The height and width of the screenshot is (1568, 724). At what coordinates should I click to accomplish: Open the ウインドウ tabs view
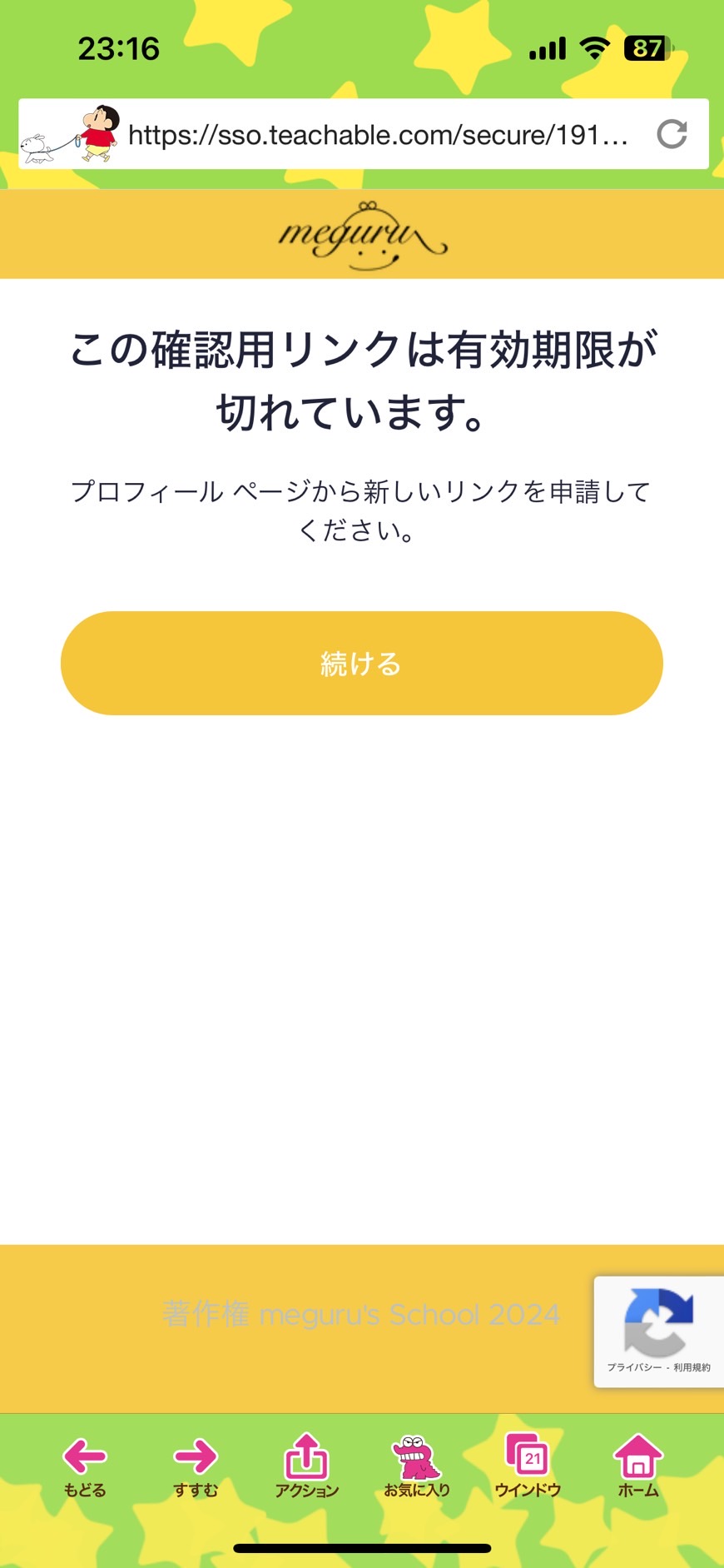(x=528, y=1466)
